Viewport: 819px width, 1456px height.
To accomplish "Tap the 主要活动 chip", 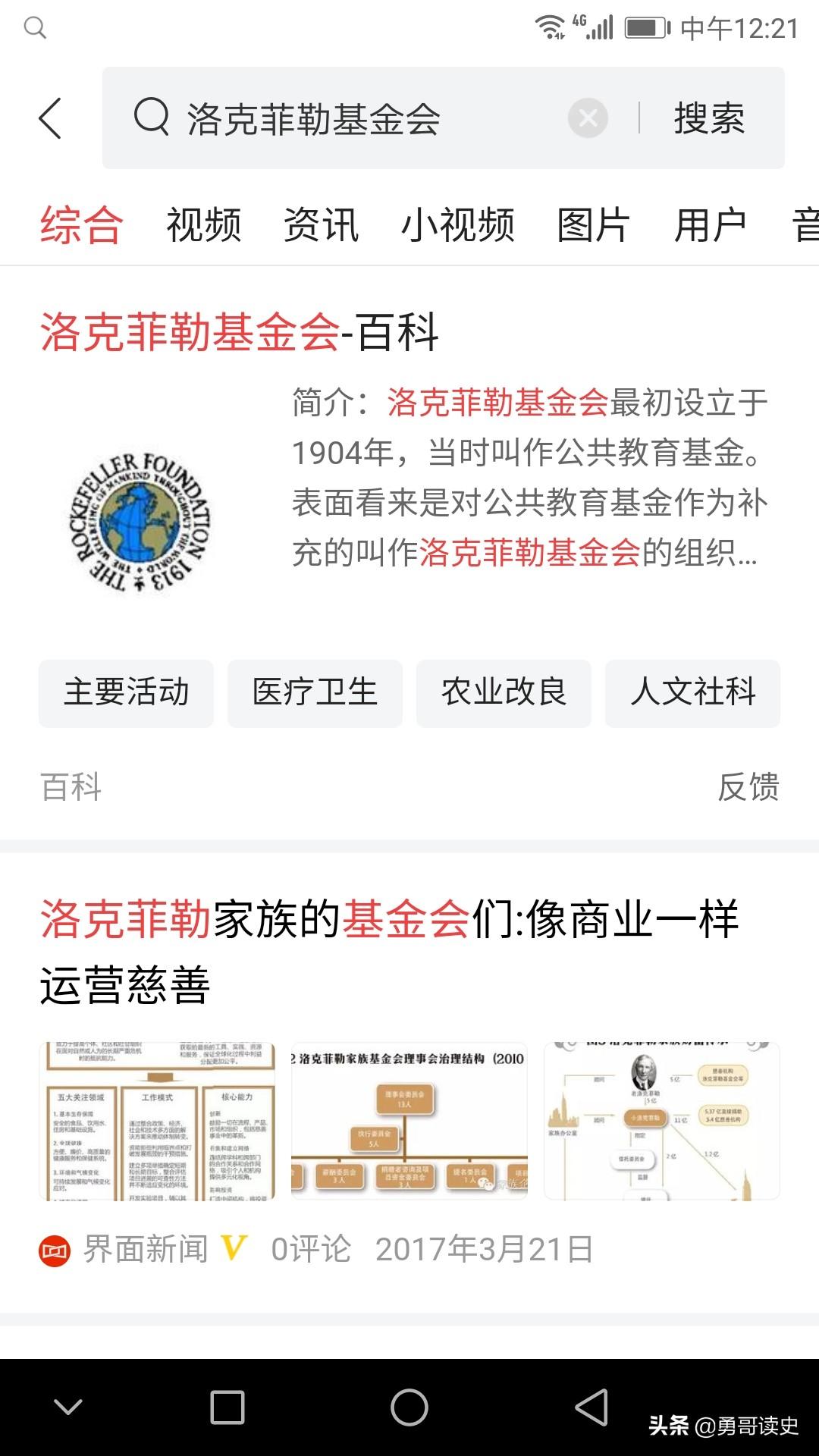I will [x=126, y=693].
